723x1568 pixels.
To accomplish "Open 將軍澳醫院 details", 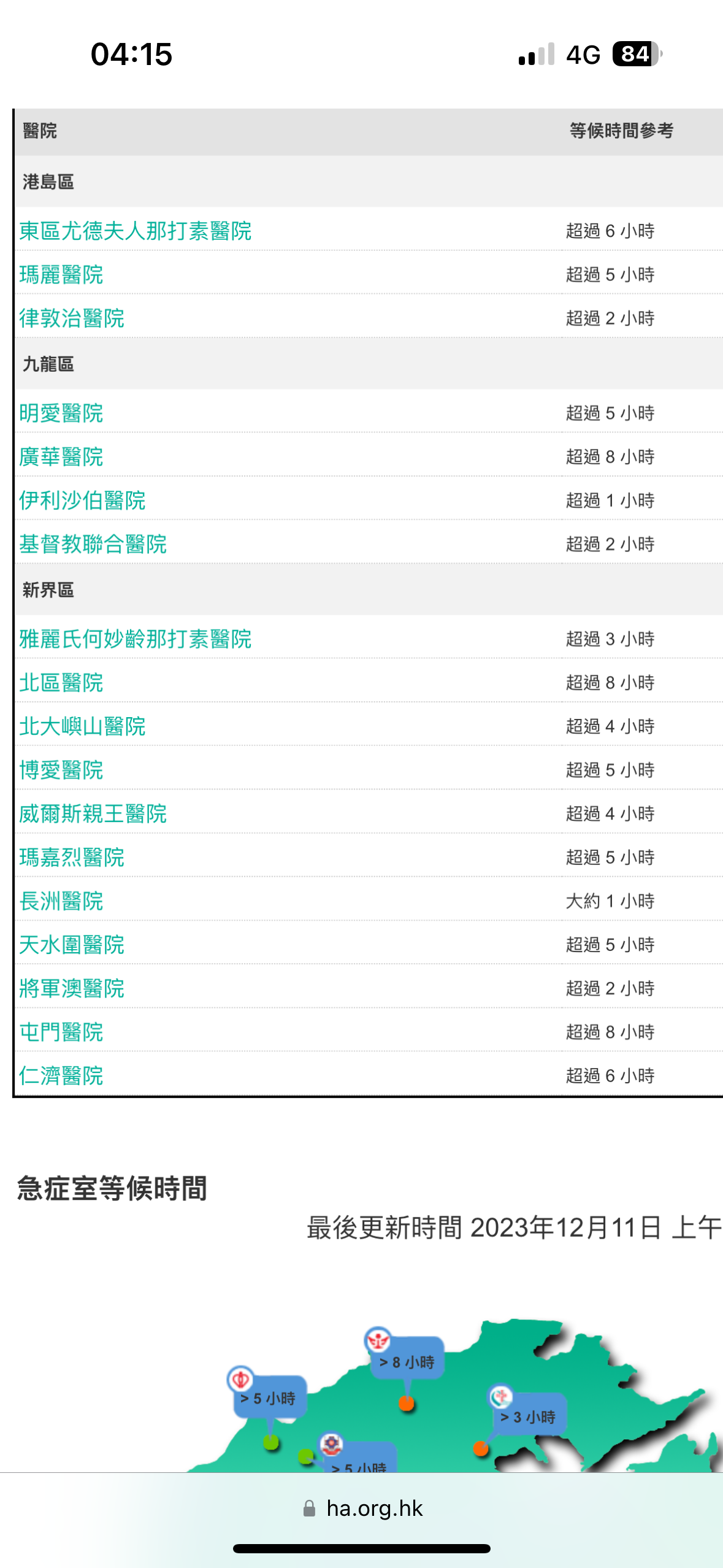I will pos(71,988).
